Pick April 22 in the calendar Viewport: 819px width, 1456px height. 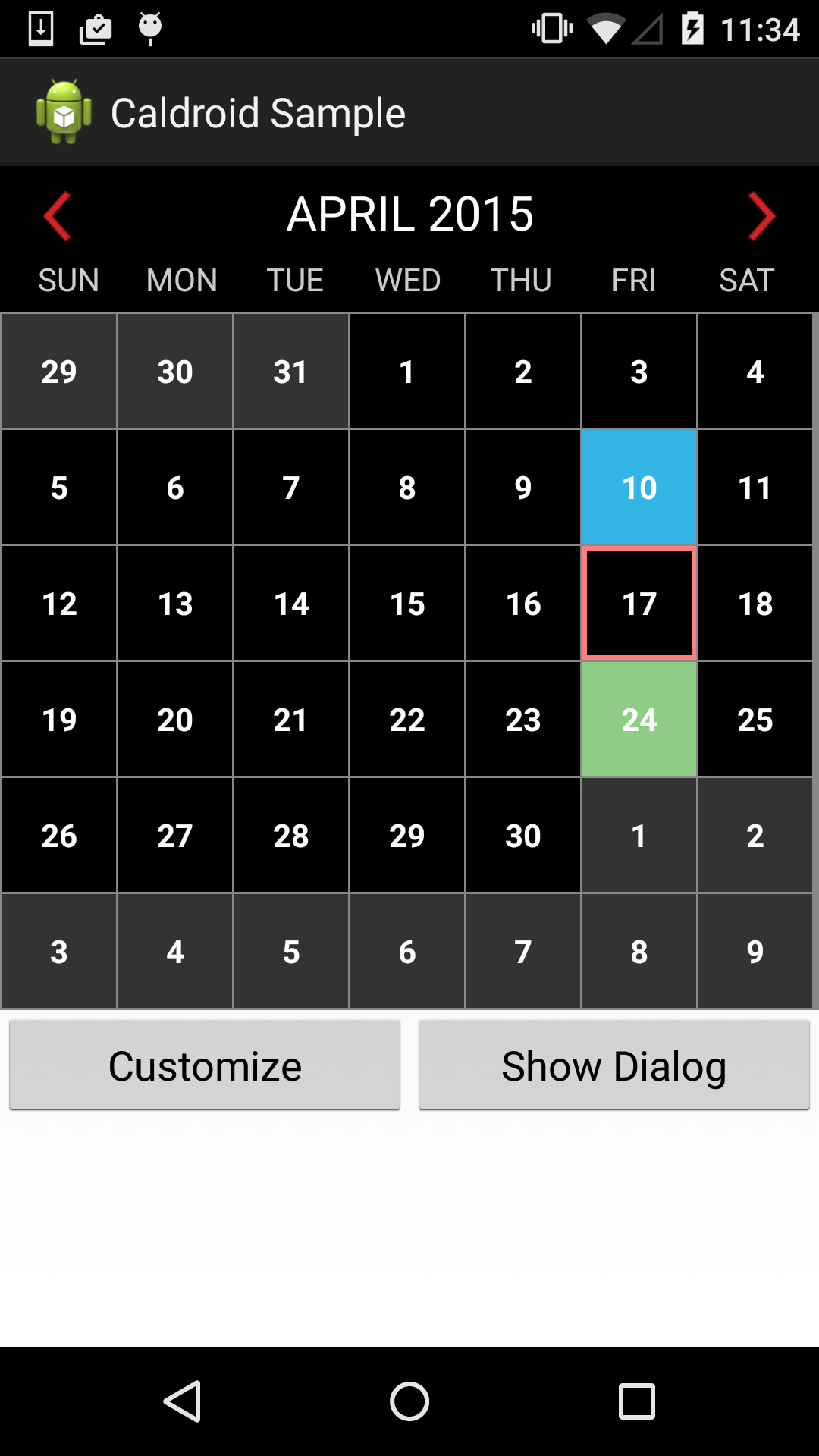click(x=407, y=720)
